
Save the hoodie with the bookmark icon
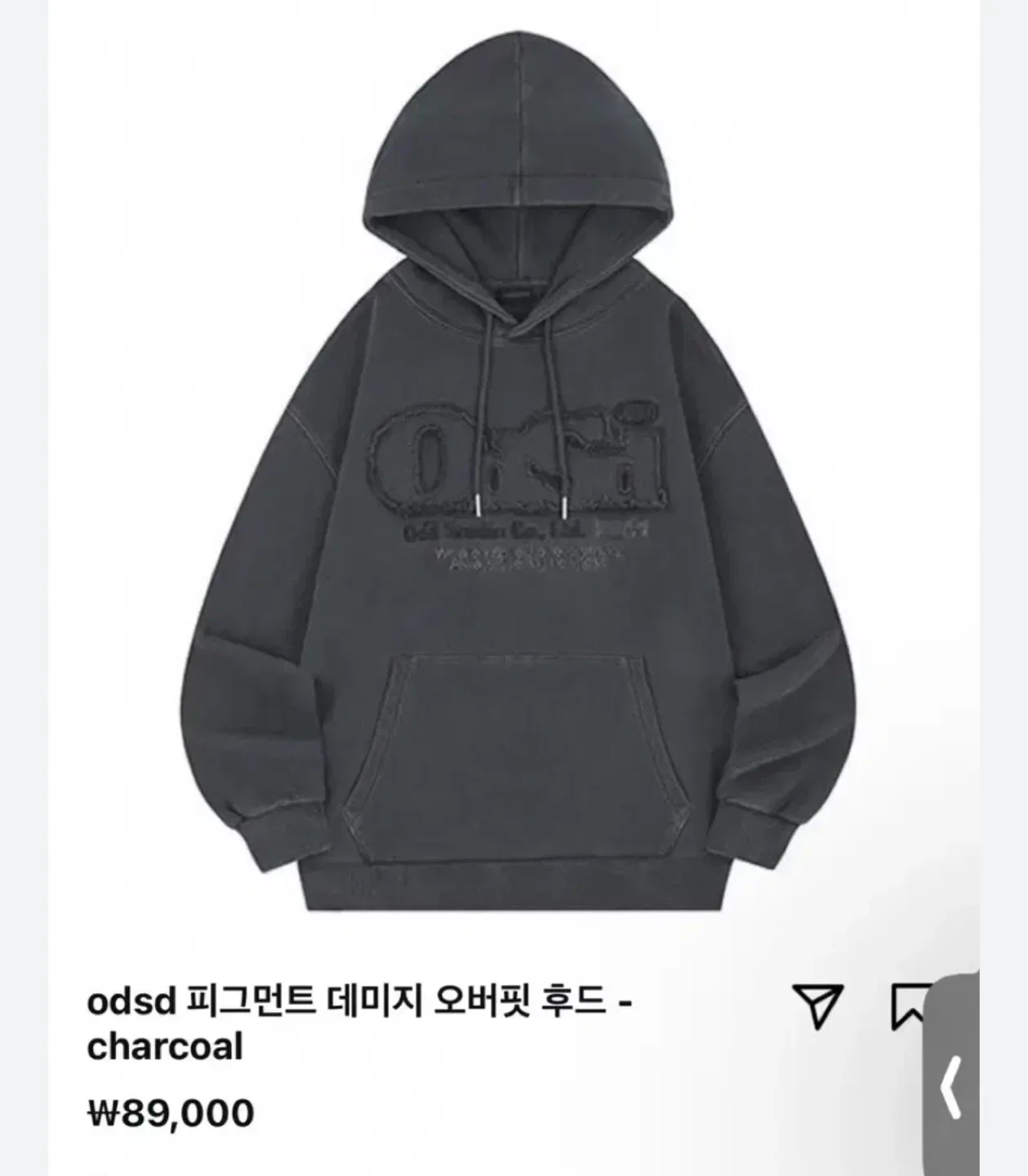(908, 1006)
